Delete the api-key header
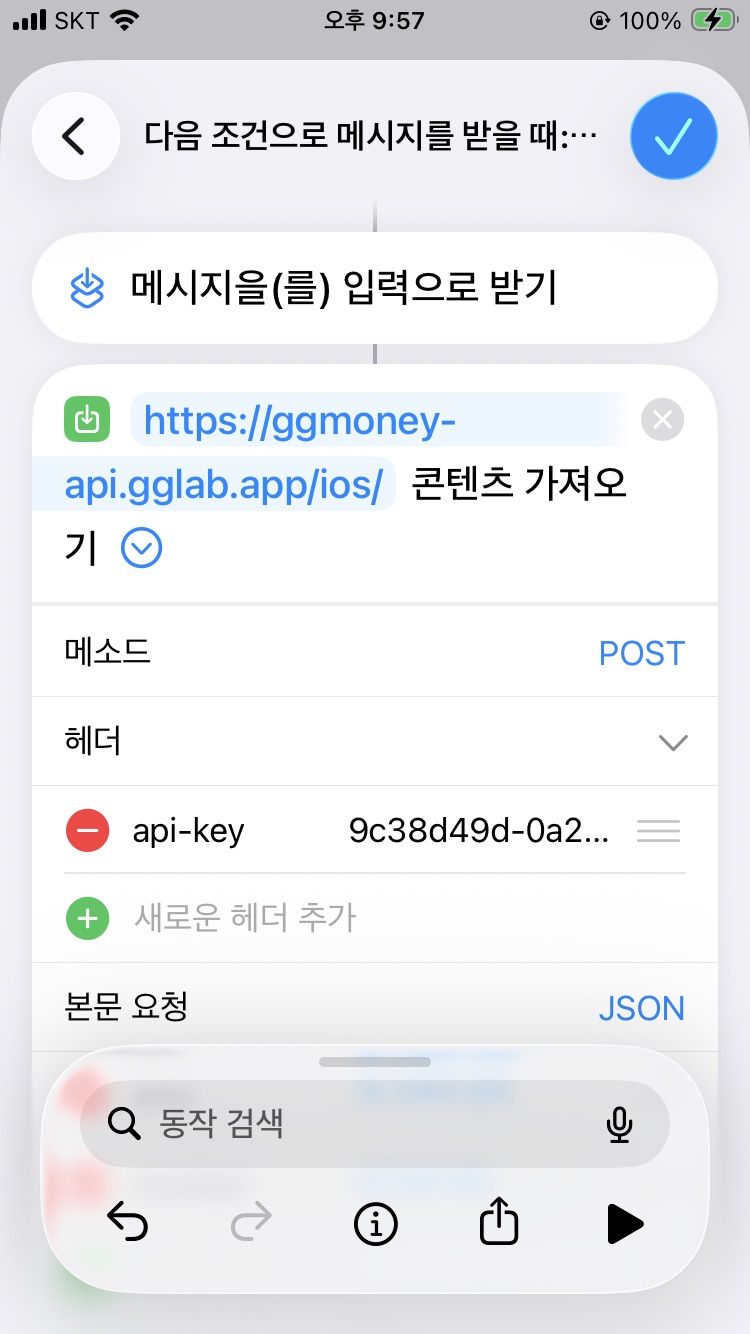 tap(88, 831)
